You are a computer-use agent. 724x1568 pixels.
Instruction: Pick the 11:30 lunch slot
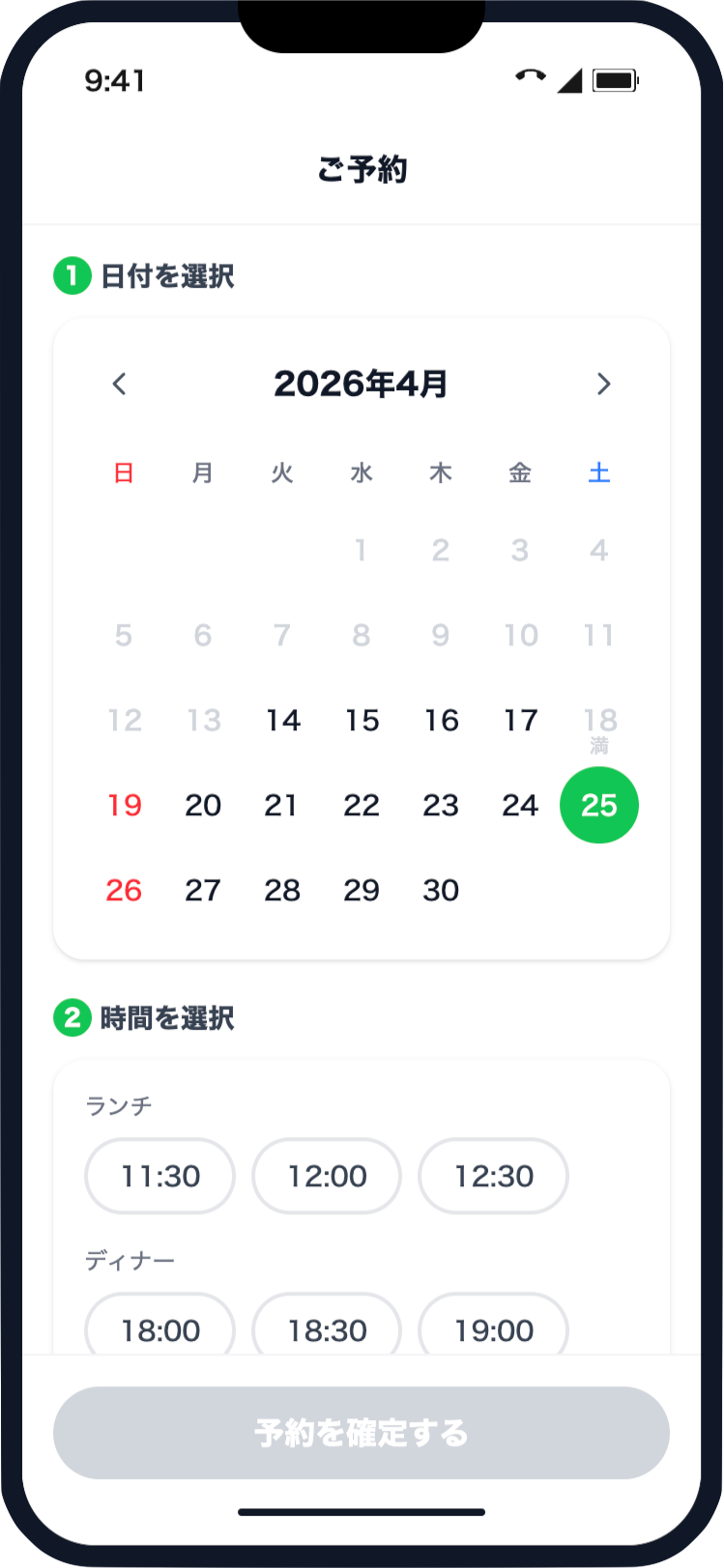[160, 1176]
